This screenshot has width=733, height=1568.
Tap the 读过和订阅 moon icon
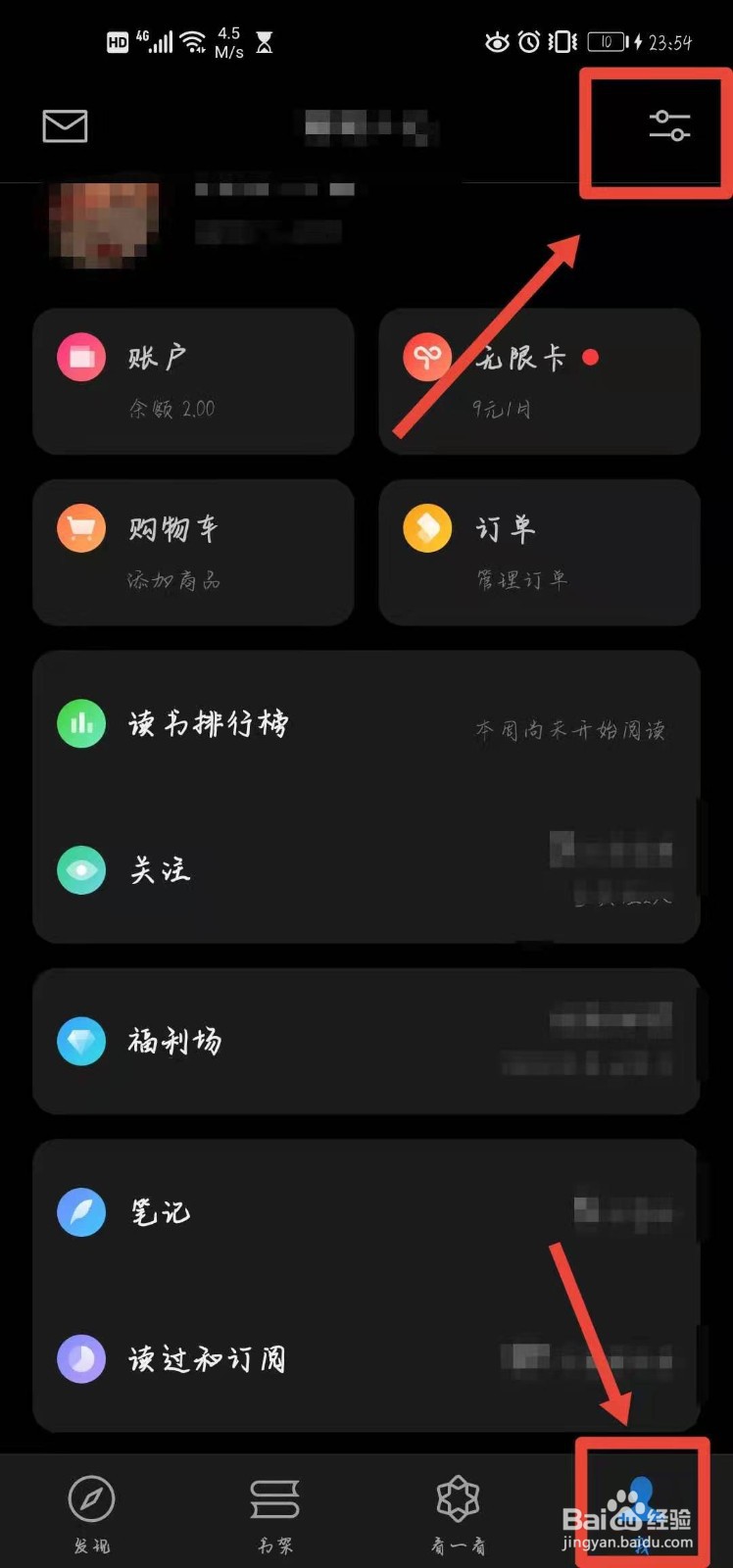[x=80, y=1358]
